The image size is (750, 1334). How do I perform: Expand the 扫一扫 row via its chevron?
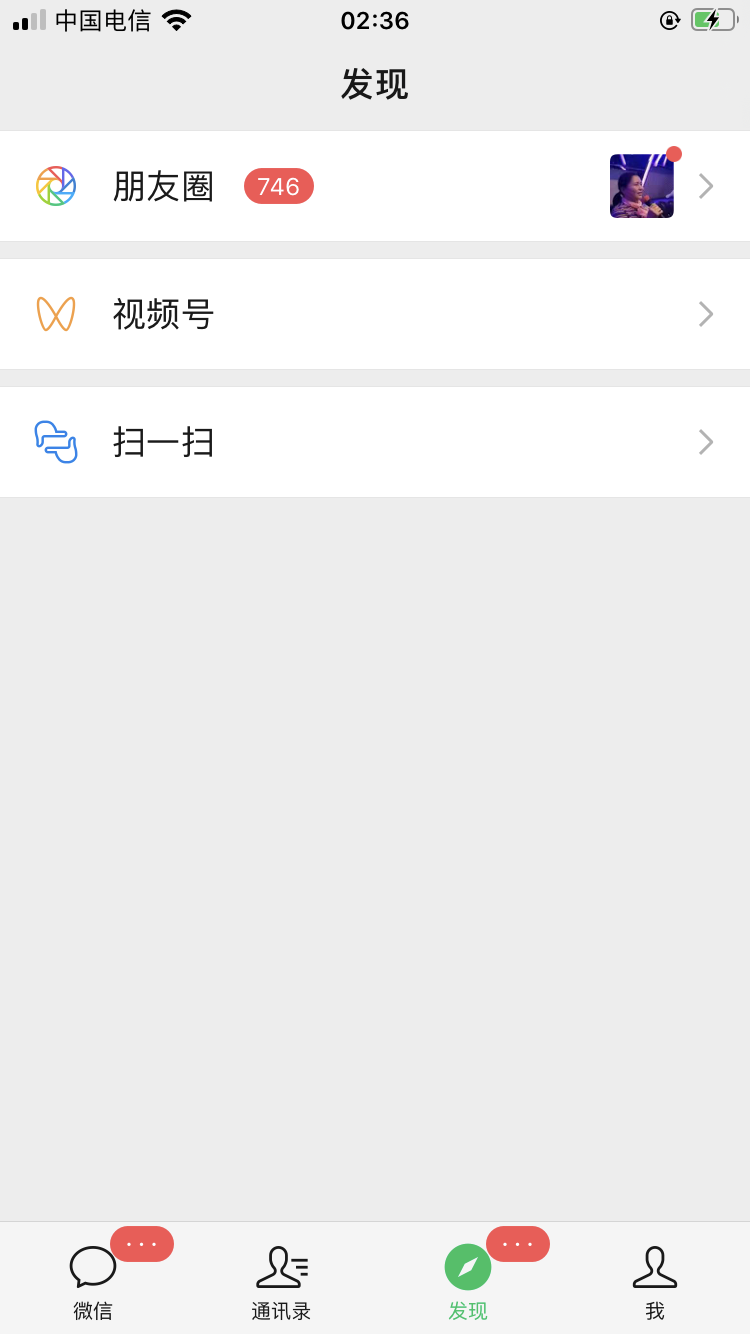(706, 441)
